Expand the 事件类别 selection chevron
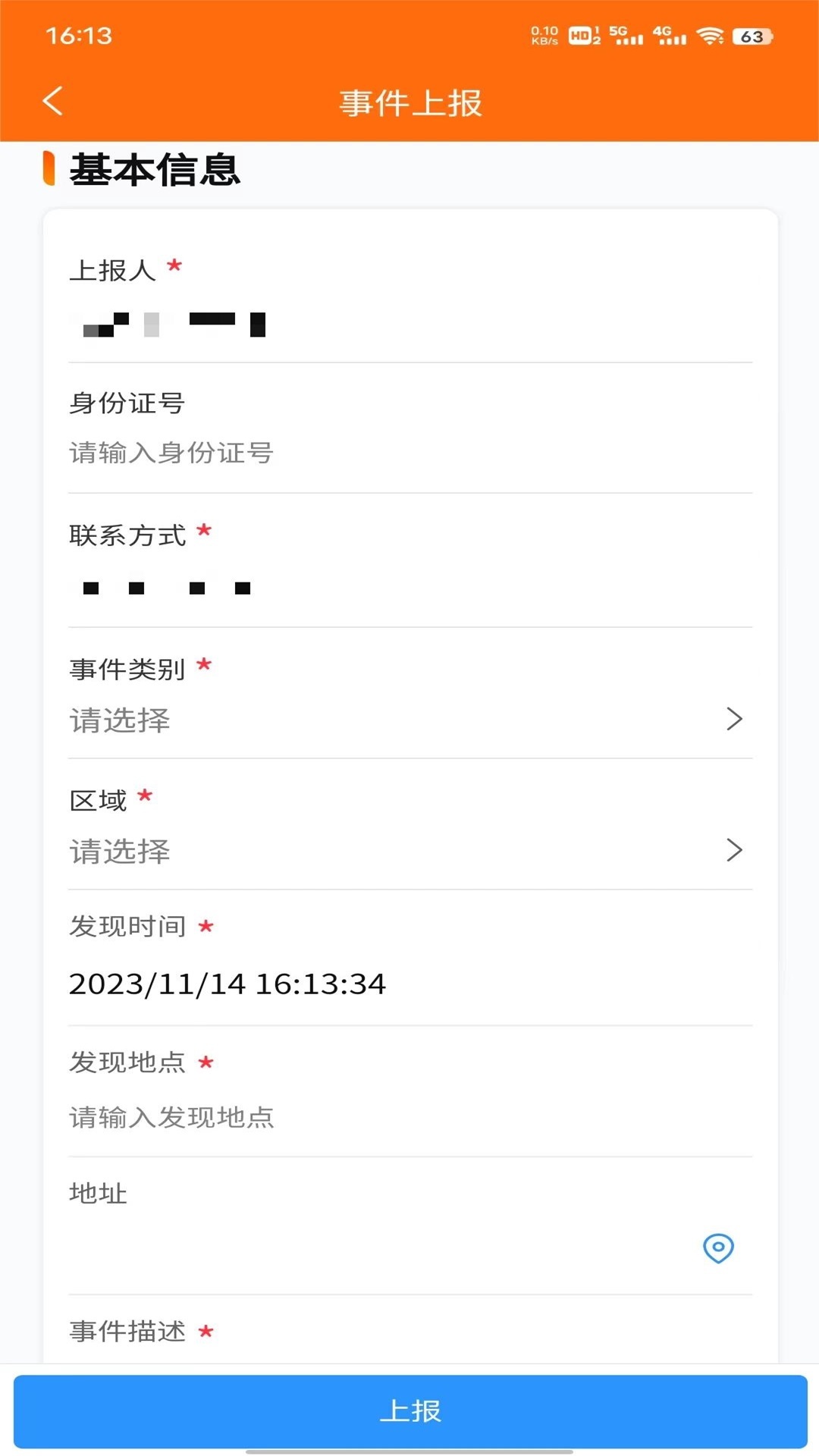The image size is (819, 1456). (733, 719)
